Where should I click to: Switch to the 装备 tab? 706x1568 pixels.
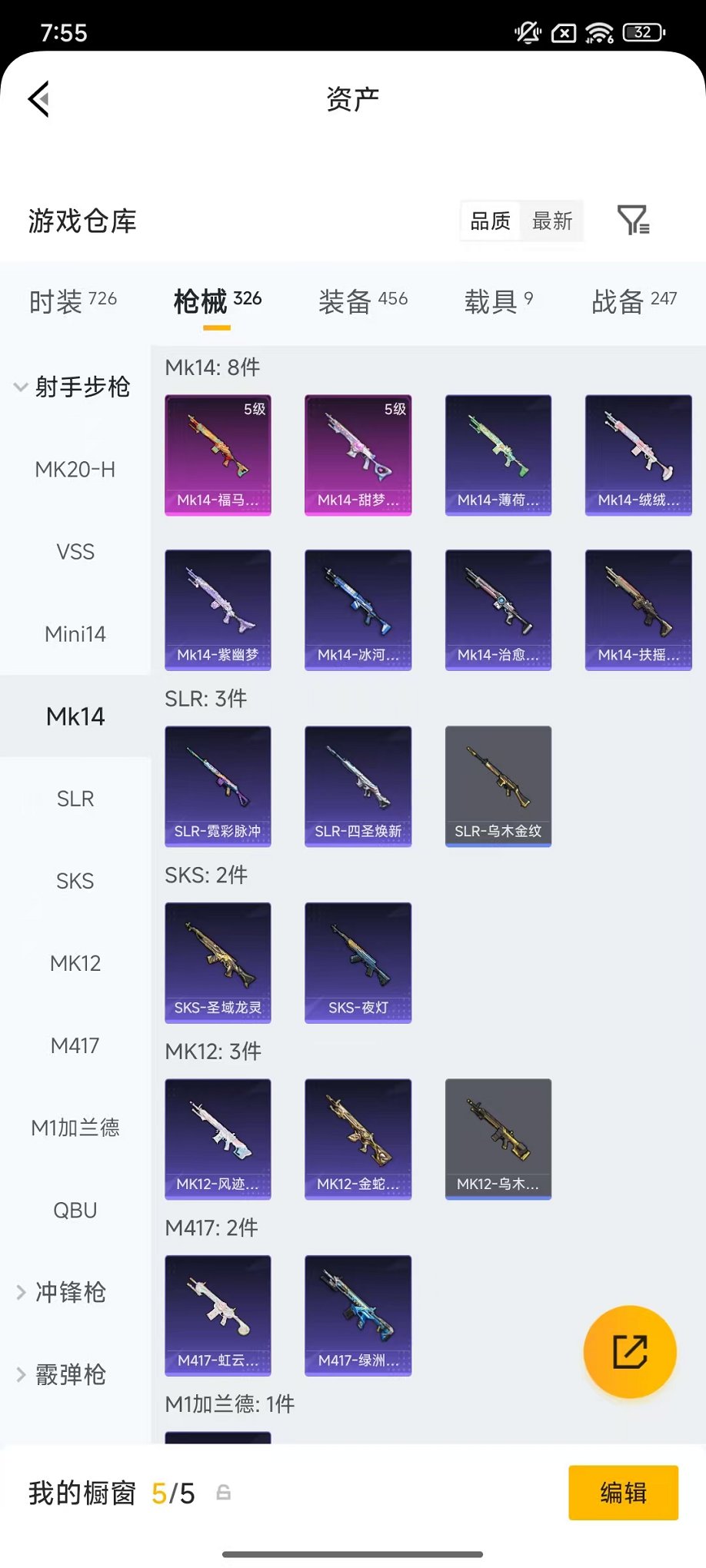(362, 301)
